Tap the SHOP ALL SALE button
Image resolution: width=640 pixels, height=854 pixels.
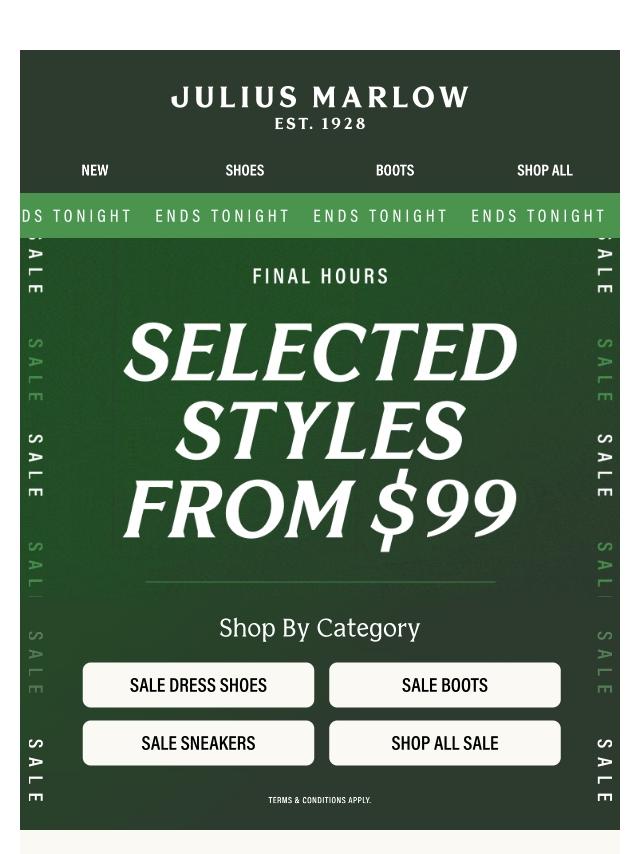click(x=444, y=743)
